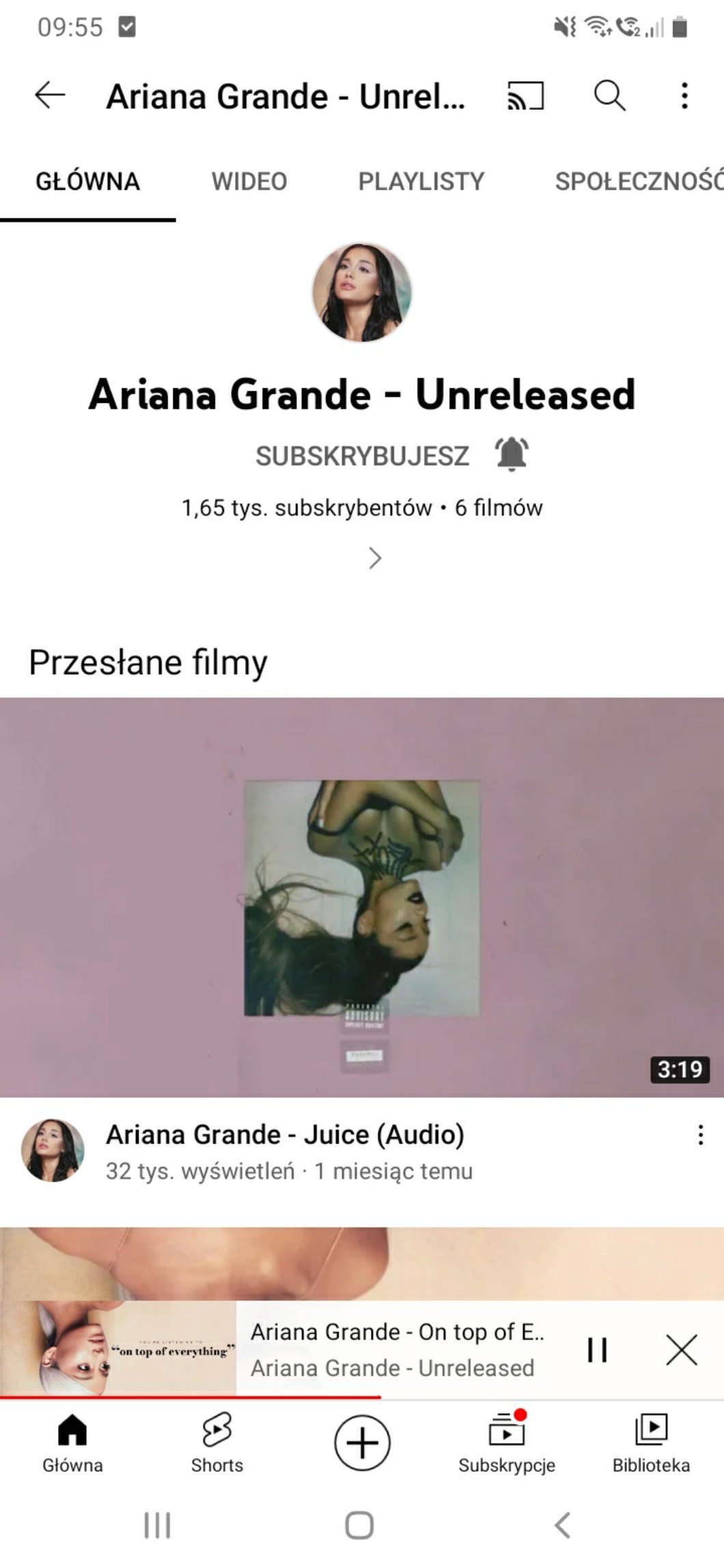Change notification settings via the bell icon
The image size is (724, 1568).
pos(512,454)
